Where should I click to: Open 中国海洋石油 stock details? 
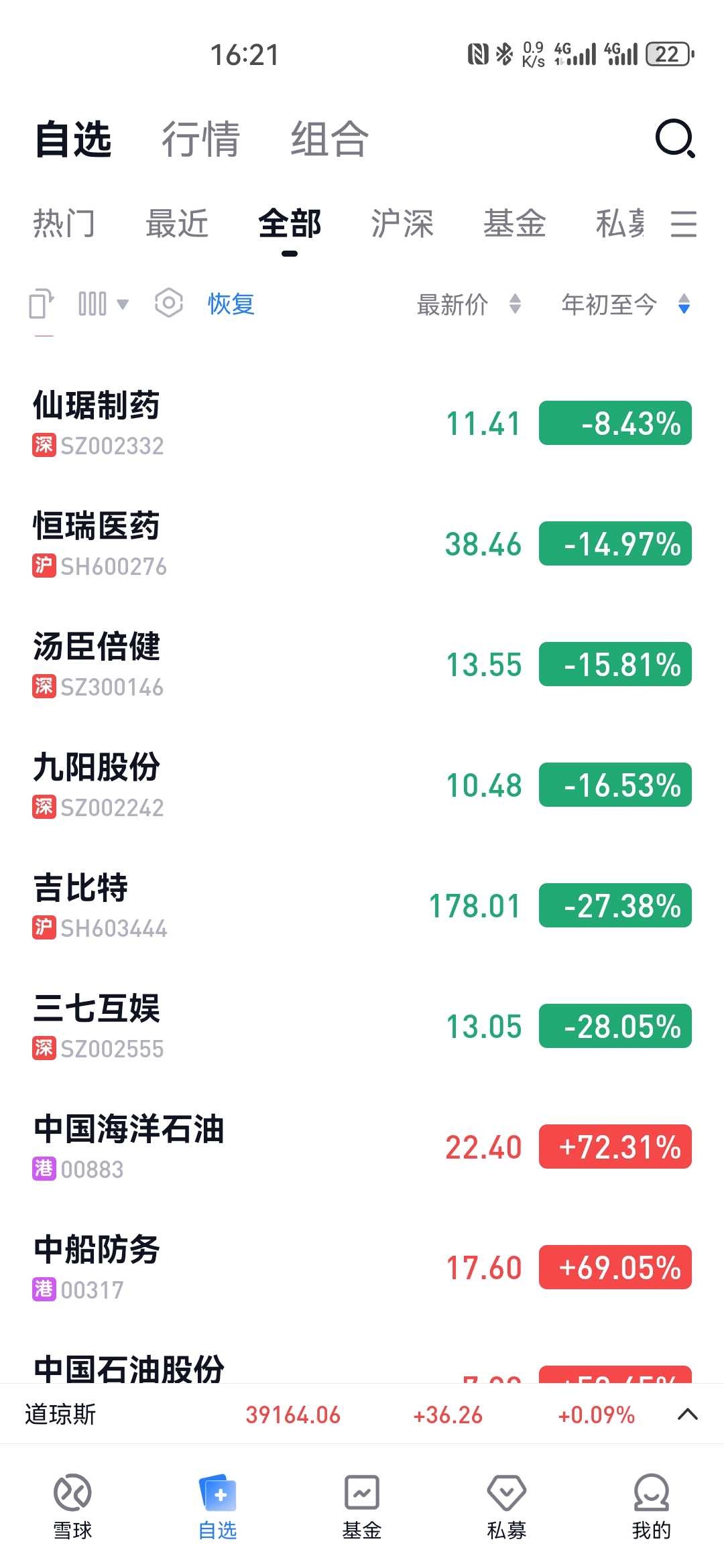click(362, 1147)
